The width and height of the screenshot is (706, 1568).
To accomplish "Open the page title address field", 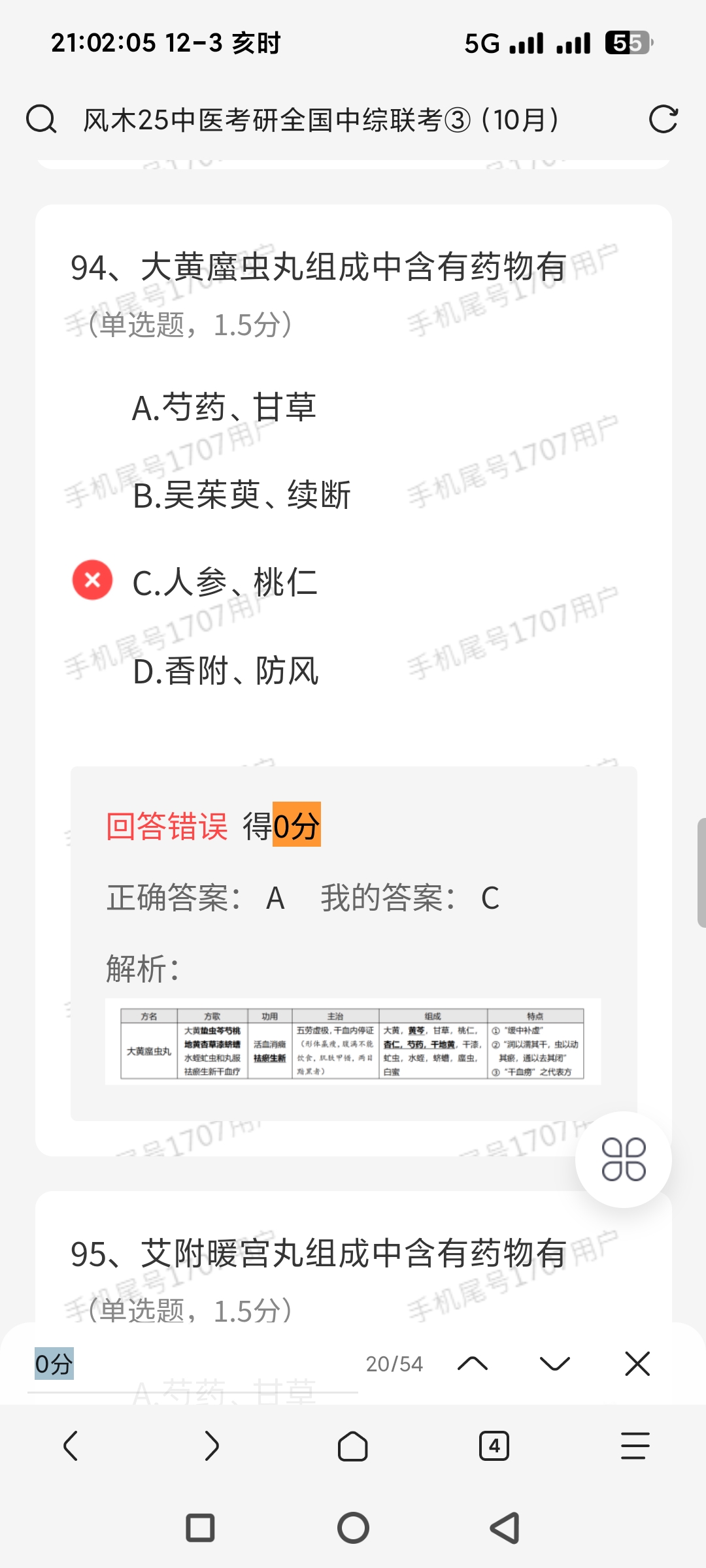I will (x=320, y=120).
